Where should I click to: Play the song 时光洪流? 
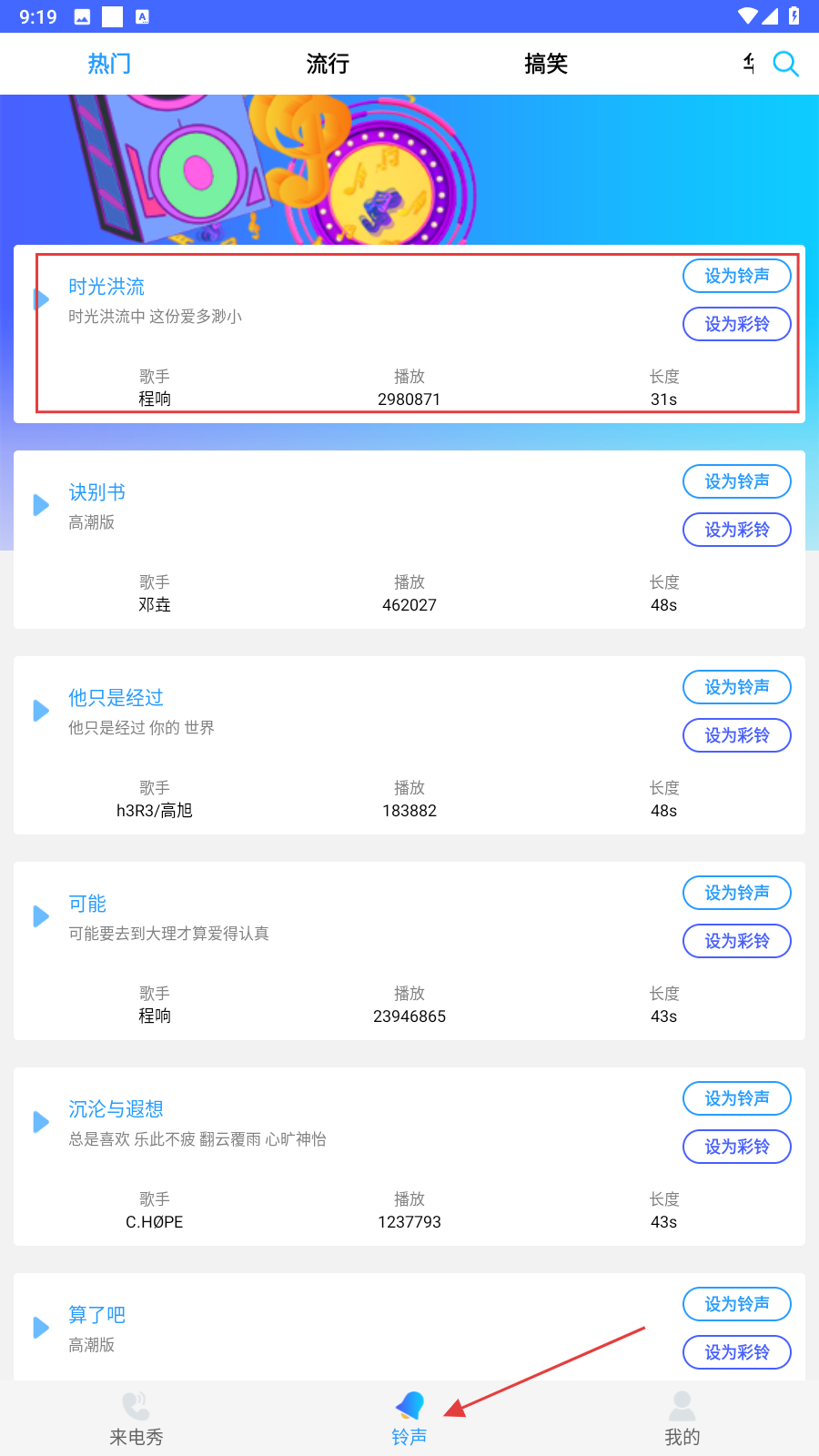click(41, 299)
